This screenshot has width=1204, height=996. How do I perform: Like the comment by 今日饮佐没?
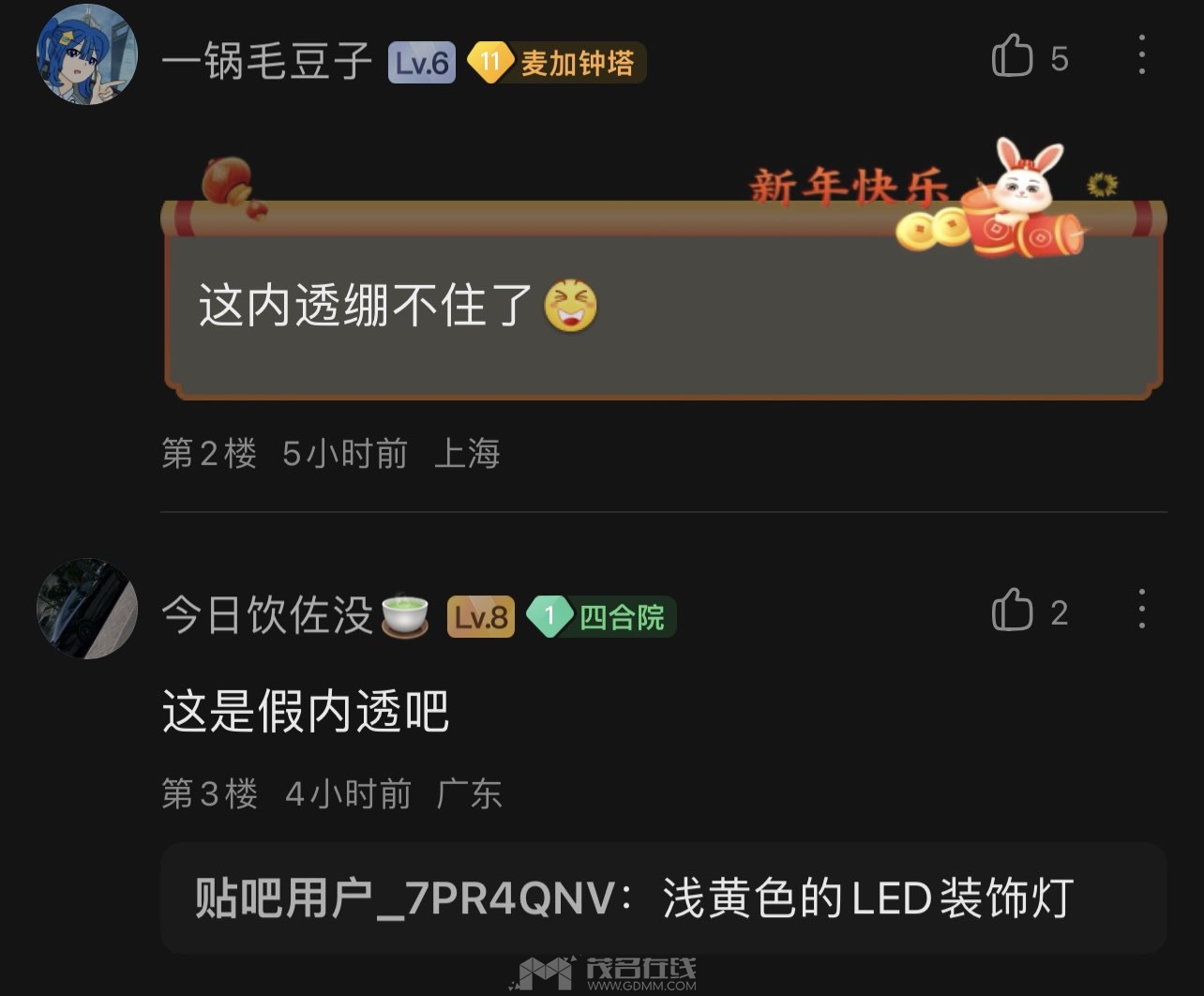point(1013,611)
